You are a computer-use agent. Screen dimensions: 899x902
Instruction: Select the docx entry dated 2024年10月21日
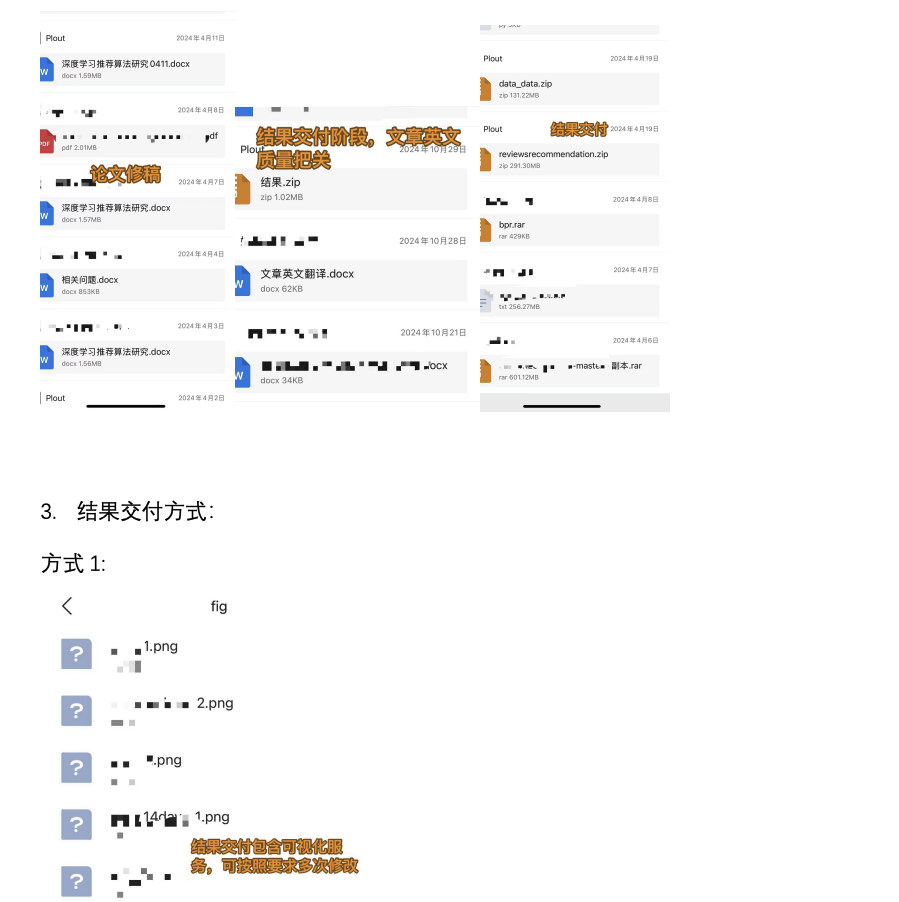(x=350, y=372)
